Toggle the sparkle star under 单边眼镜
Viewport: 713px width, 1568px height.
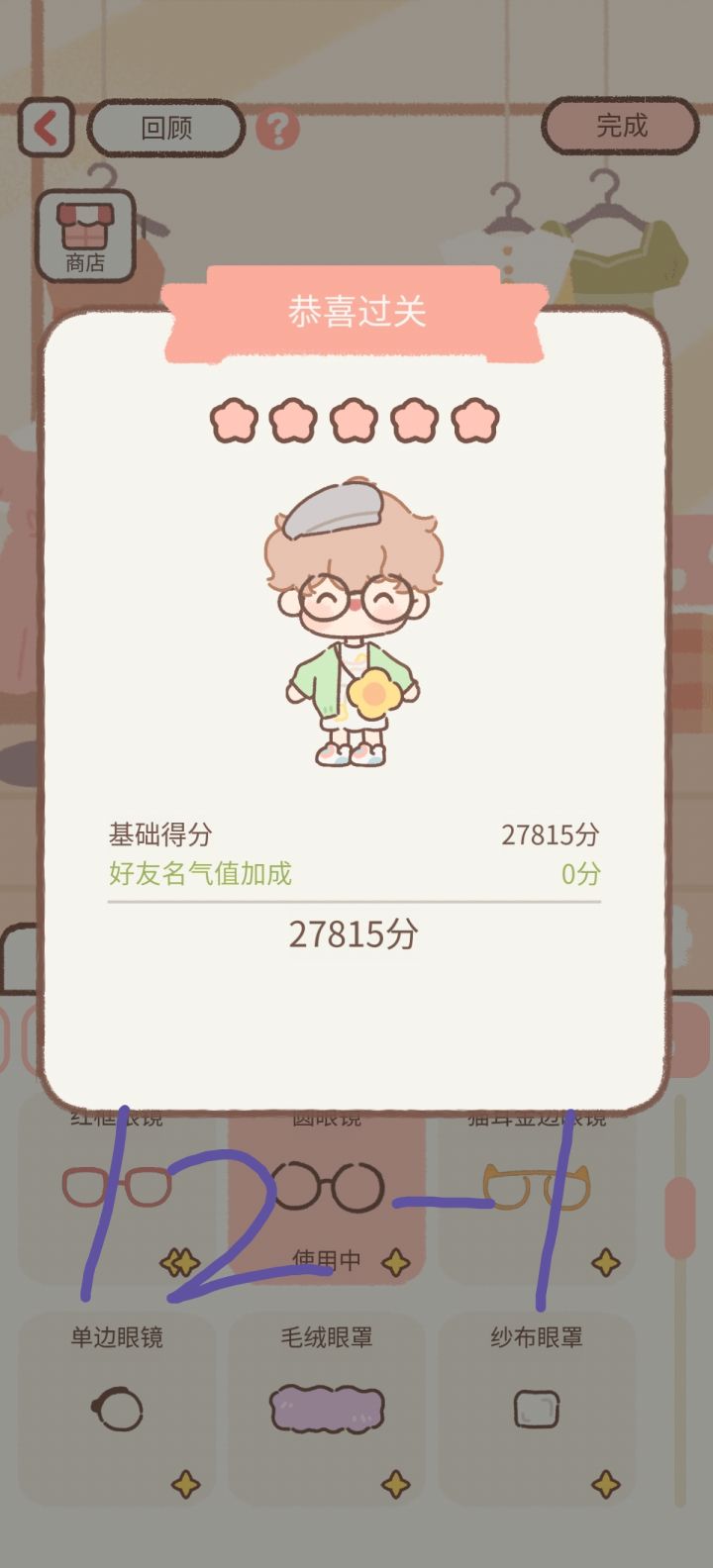coord(183,1484)
